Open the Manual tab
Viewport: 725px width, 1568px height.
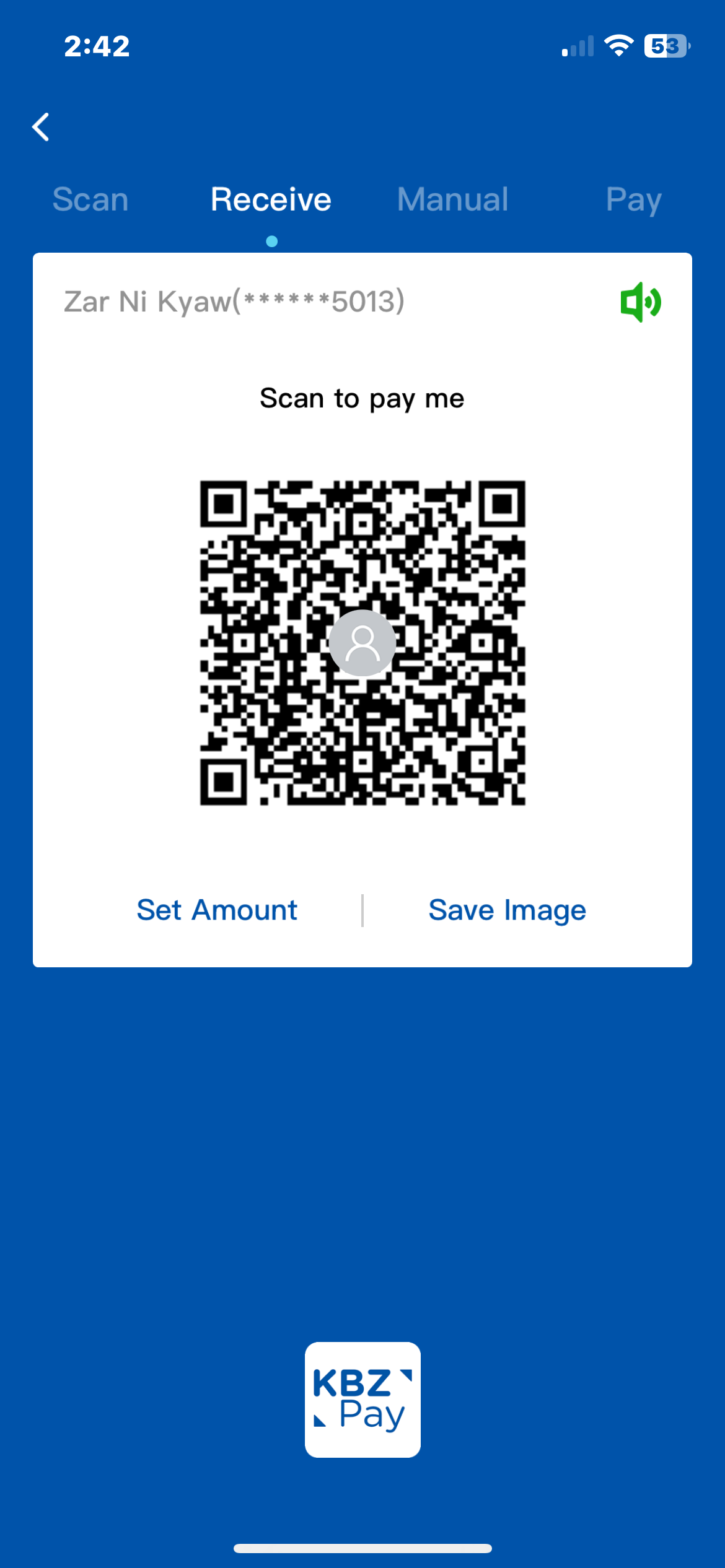[x=452, y=199]
